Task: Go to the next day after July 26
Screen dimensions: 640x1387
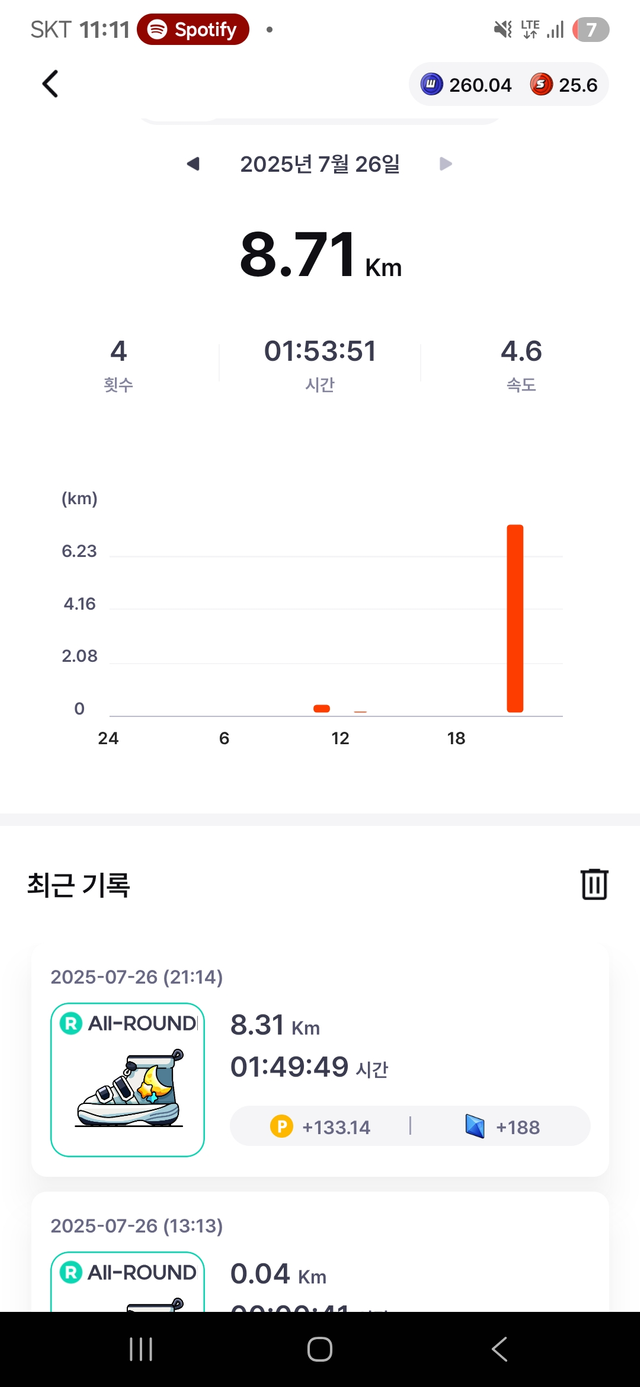Action: tap(446, 164)
